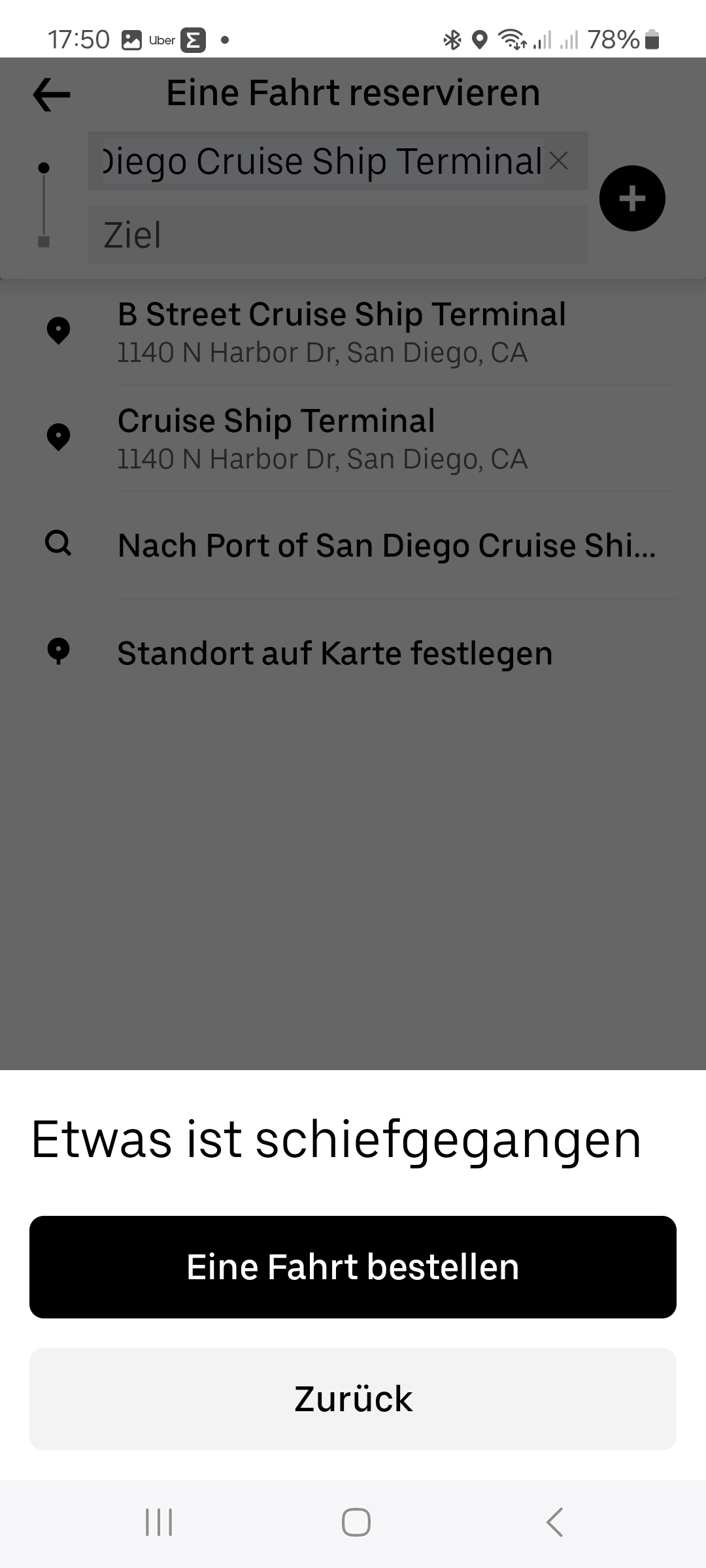Go to the system home screen

[356, 1522]
